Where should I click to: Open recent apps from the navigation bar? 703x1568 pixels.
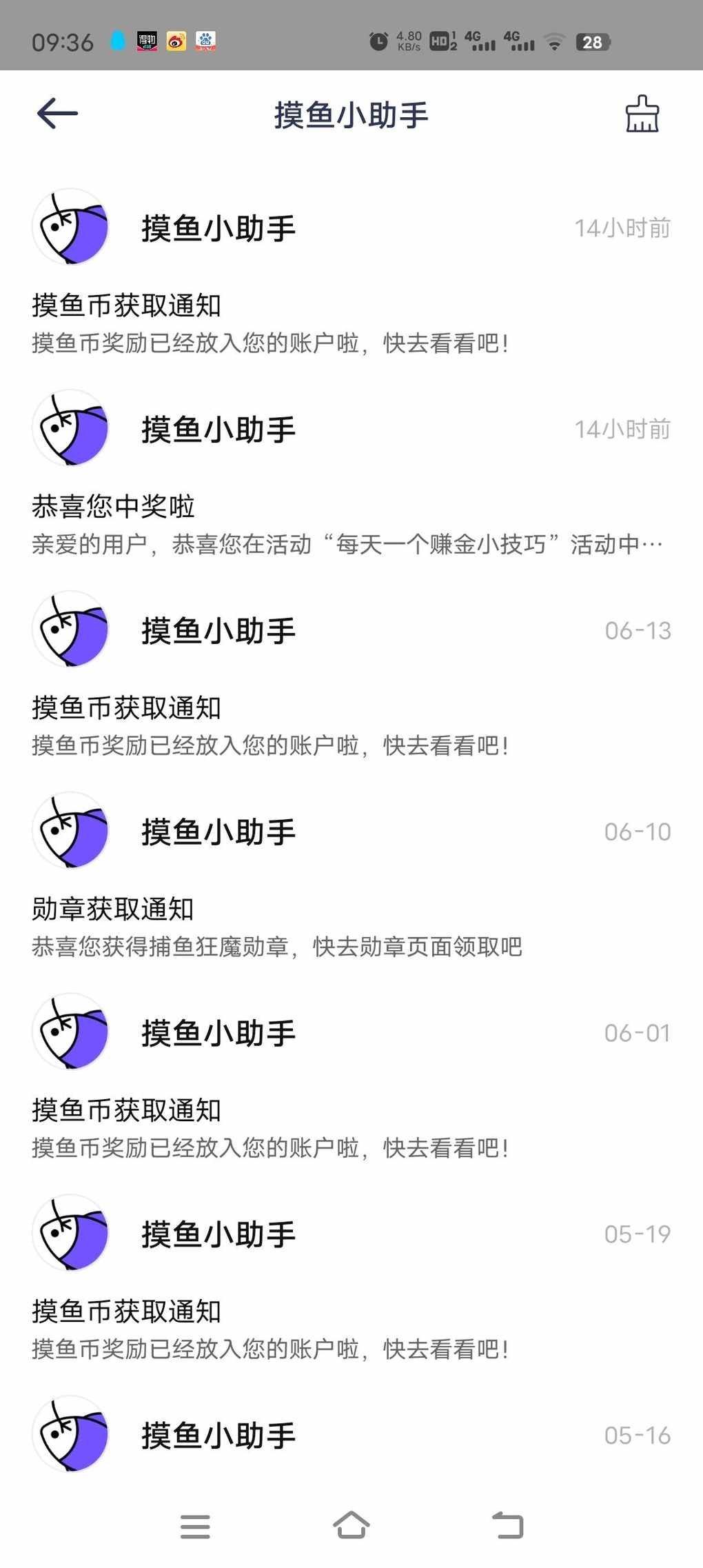(195, 1526)
